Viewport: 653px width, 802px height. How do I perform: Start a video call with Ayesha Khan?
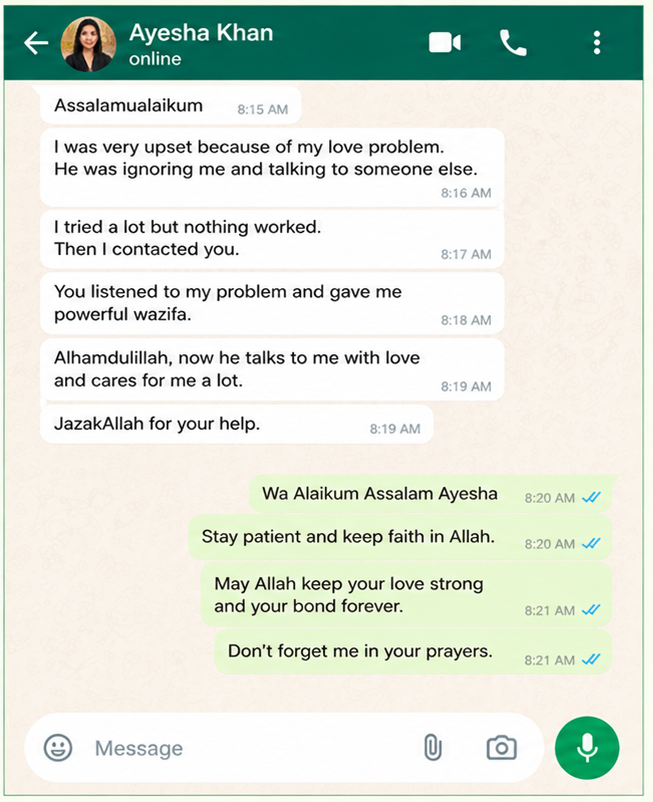click(444, 42)
